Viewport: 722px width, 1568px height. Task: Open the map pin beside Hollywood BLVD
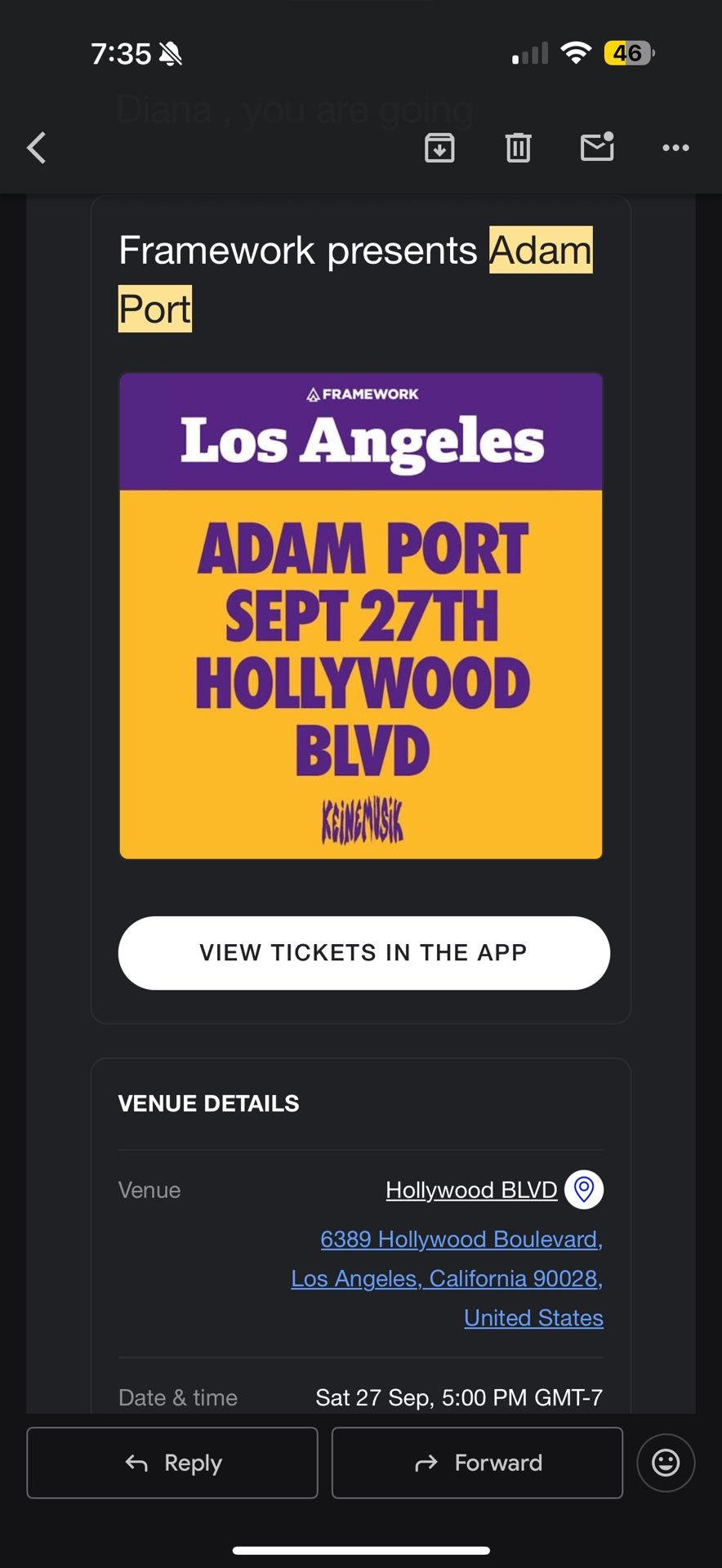pyautogui.click(x=584, y=1189)
